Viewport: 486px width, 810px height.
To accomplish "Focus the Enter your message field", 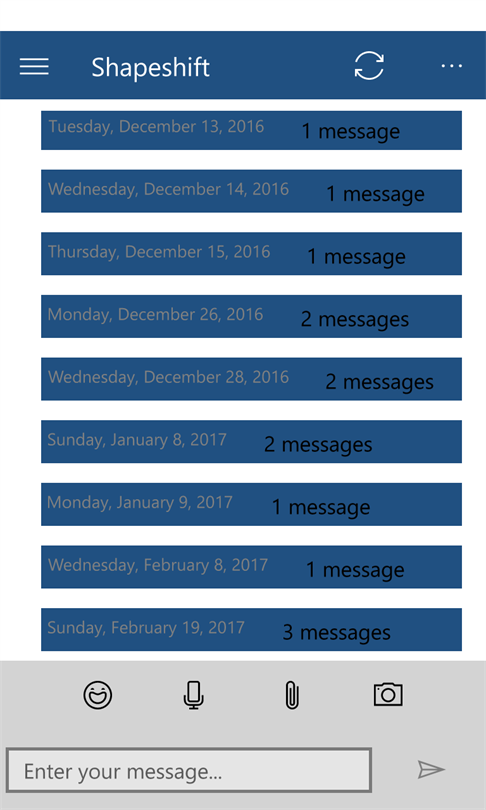I will (x=189, y=770).
